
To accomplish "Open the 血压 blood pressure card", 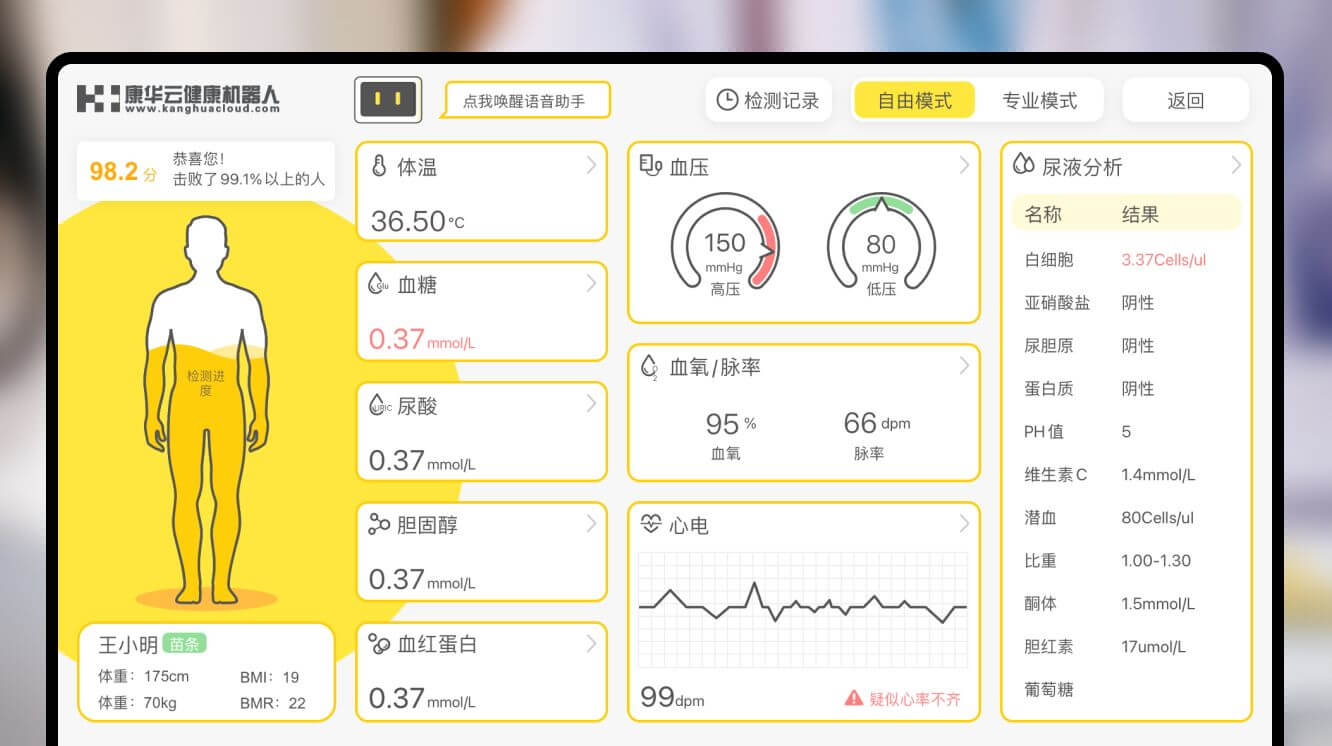I will [803, 232].
